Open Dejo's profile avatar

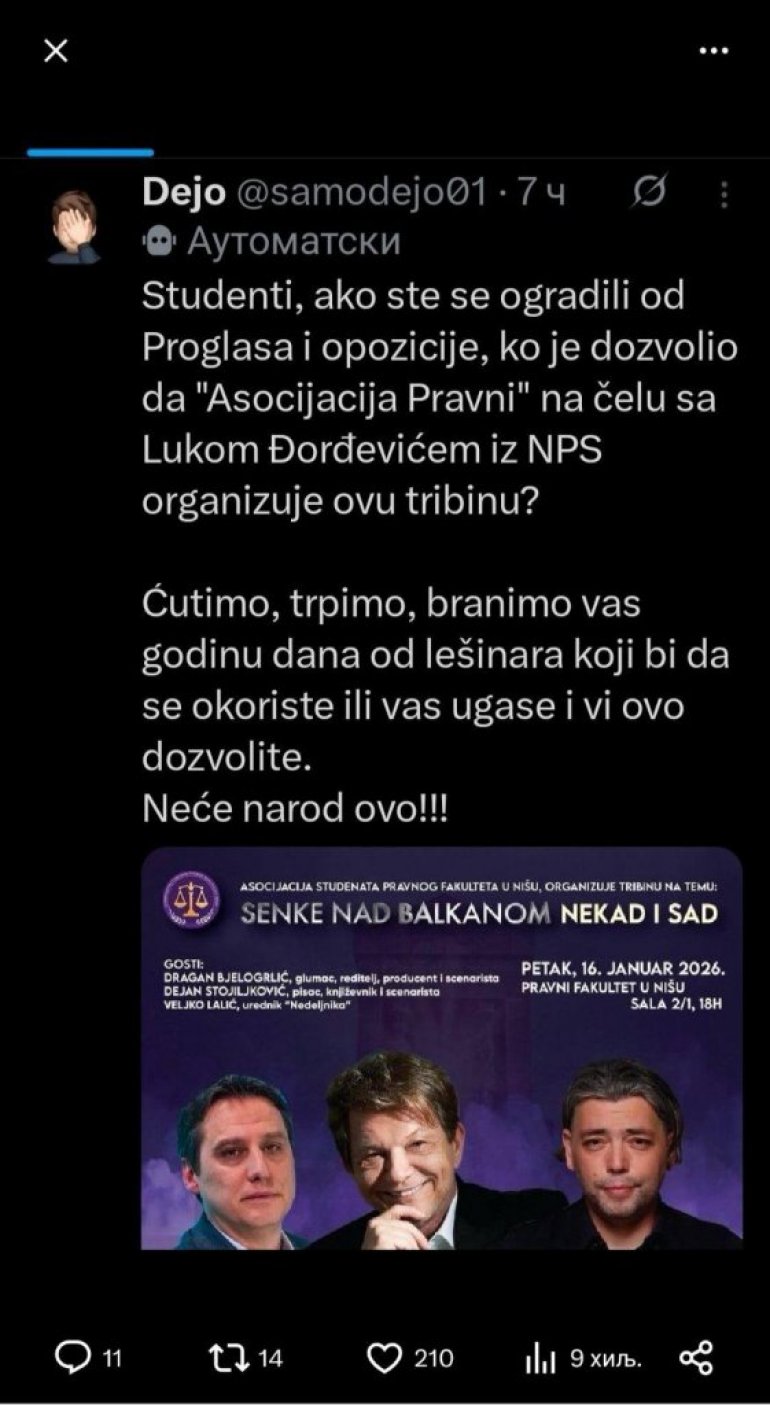pos(74,227)
